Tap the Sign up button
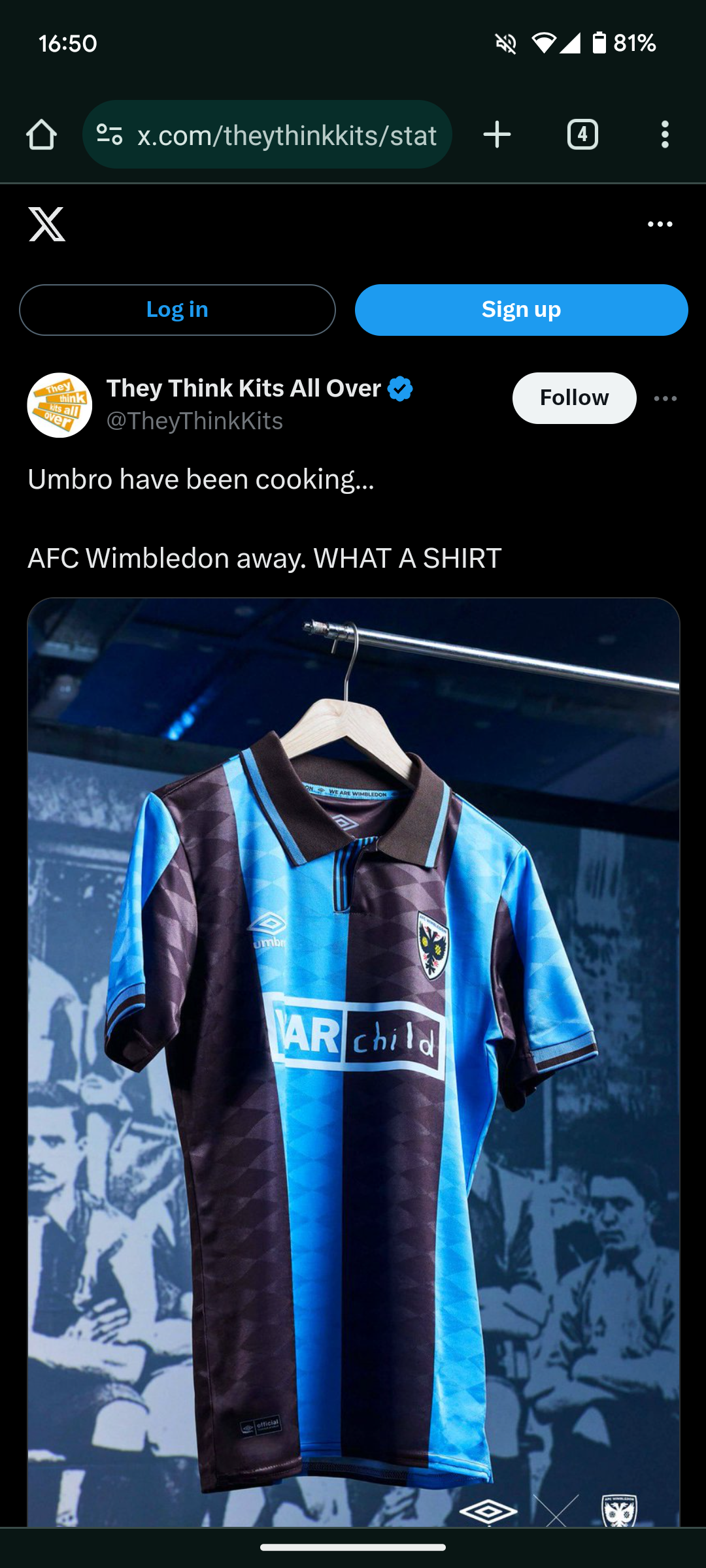This screenshot has height=1568, width=706. (x=521, y=310)
